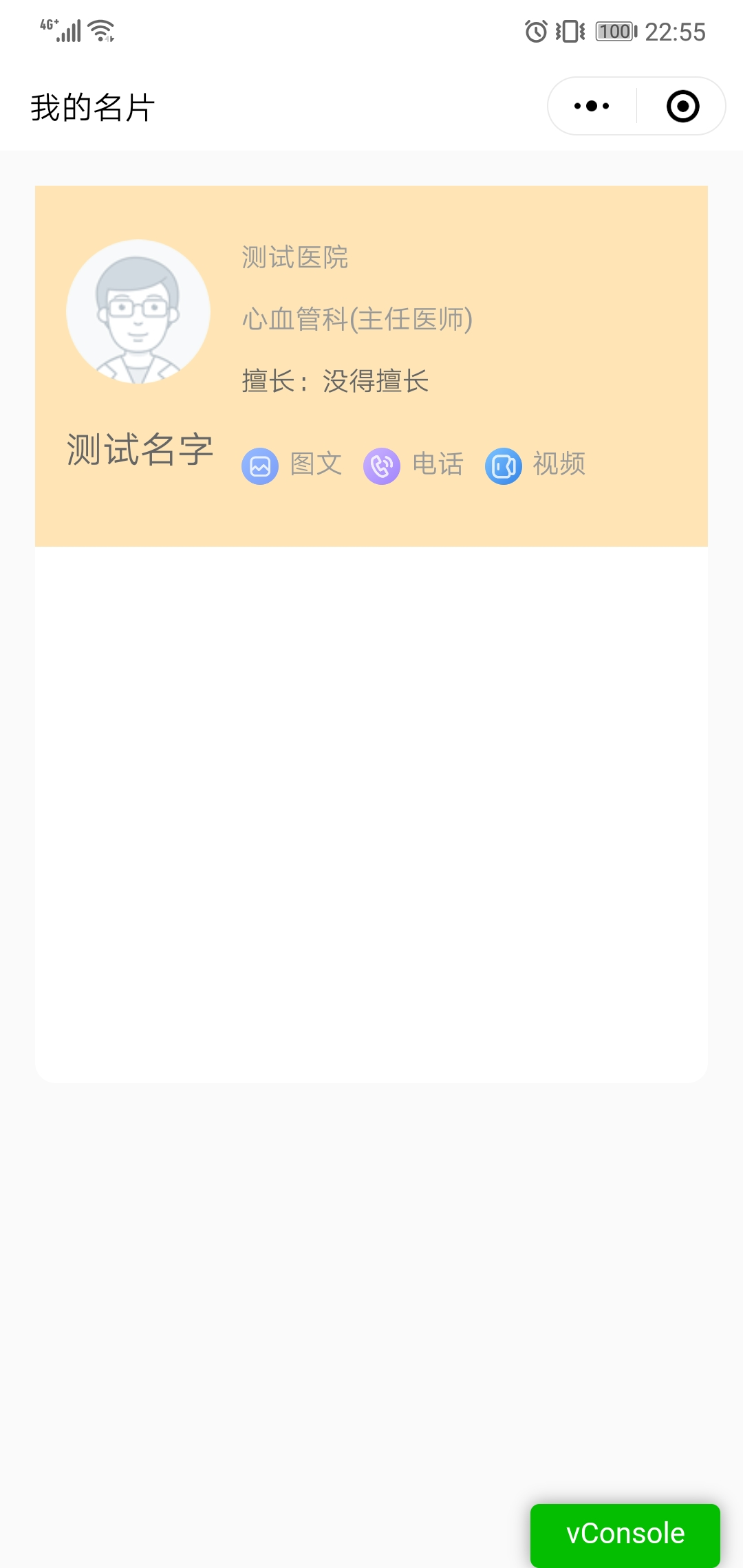Select the 图文 consultation option
Image resolution: width=743 pixels, height=1568 pixels.
click(x=292, y=465)
